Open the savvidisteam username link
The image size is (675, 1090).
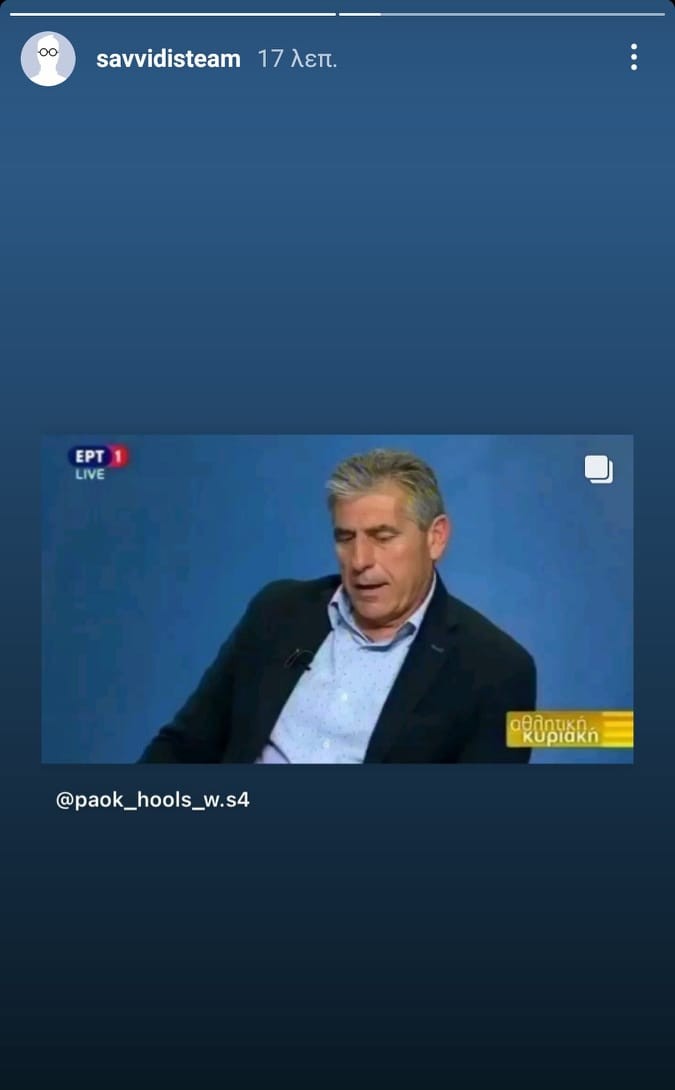168,59
